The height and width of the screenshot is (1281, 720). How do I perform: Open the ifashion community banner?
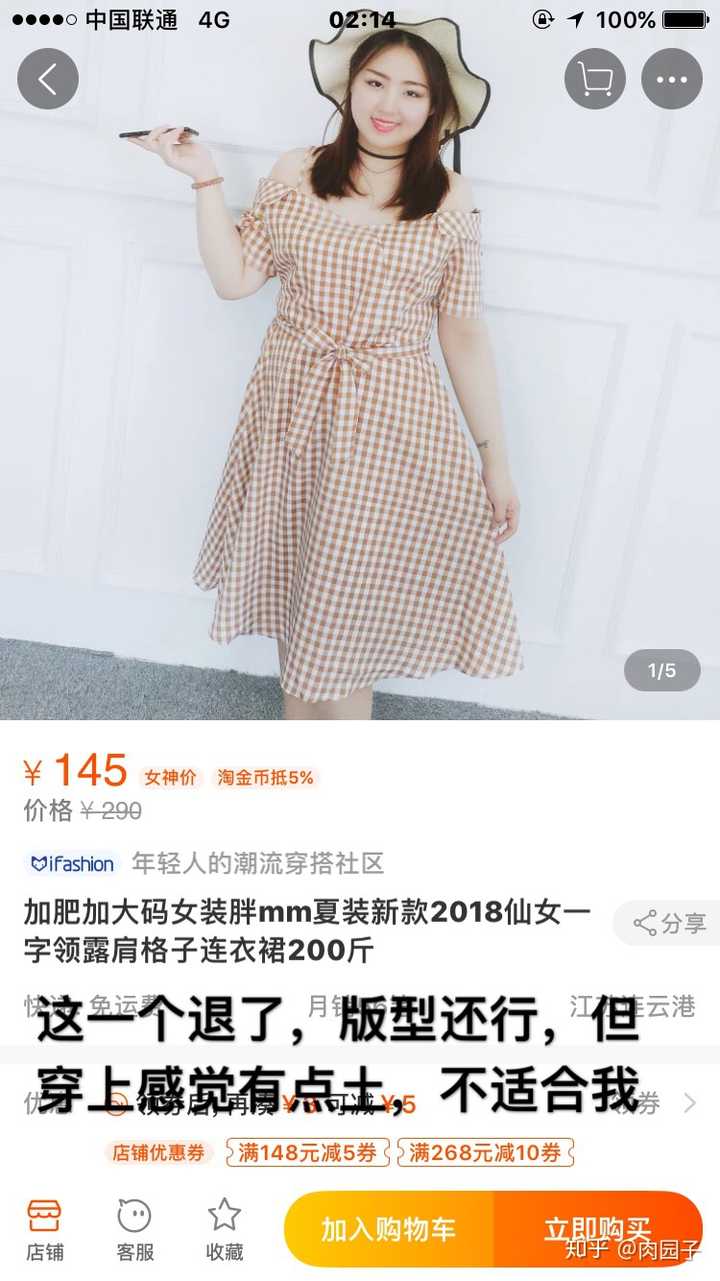[x=205, y=863]
